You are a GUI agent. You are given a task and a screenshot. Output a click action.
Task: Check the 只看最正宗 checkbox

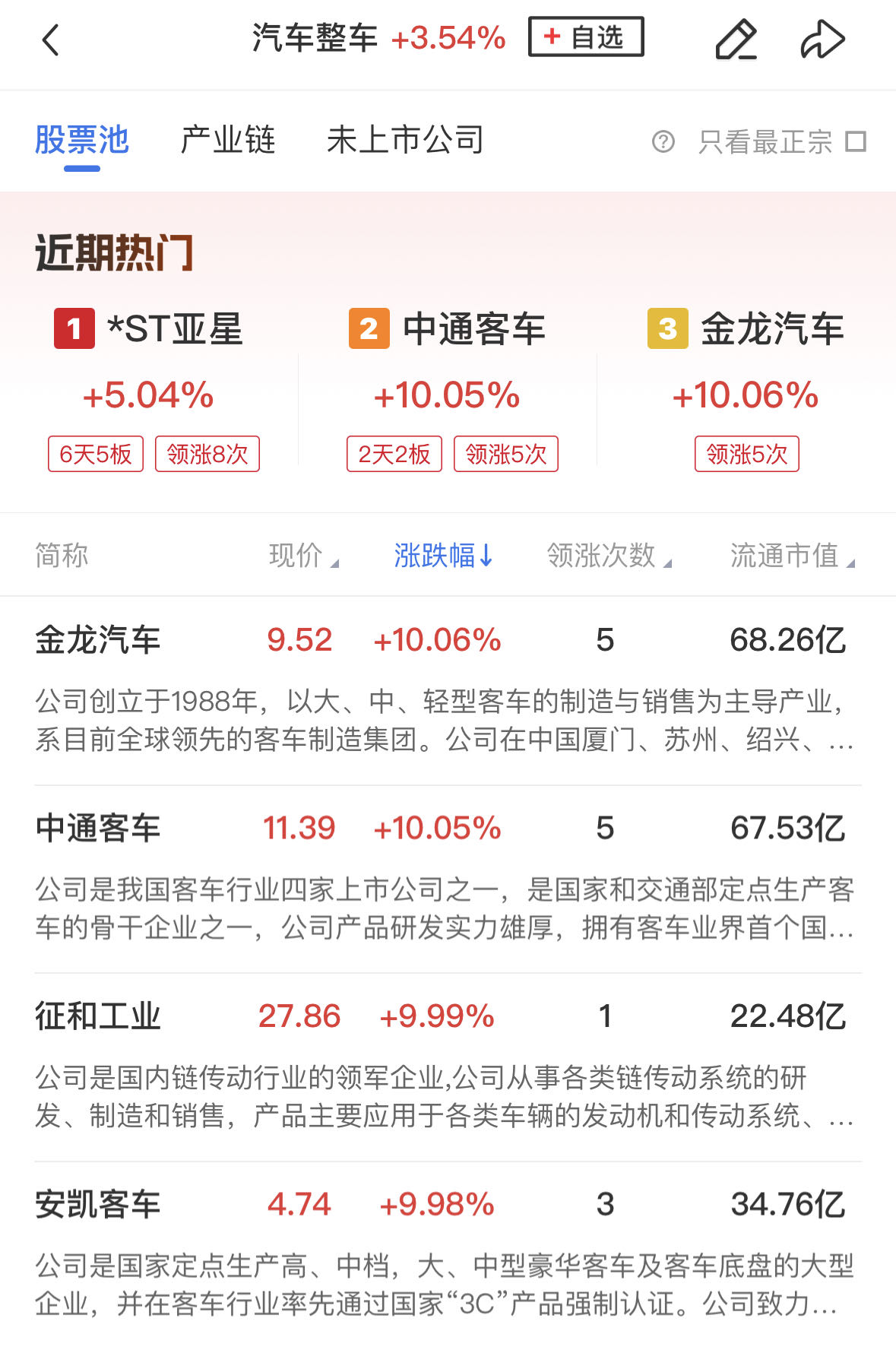click(856, 141)
